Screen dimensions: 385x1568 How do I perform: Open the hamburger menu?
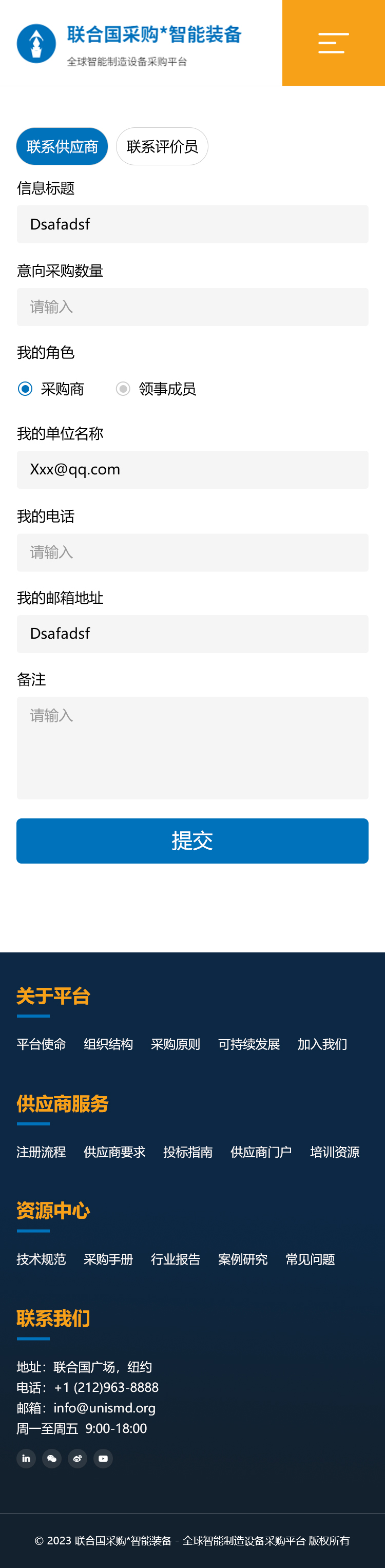coord(333,43)
